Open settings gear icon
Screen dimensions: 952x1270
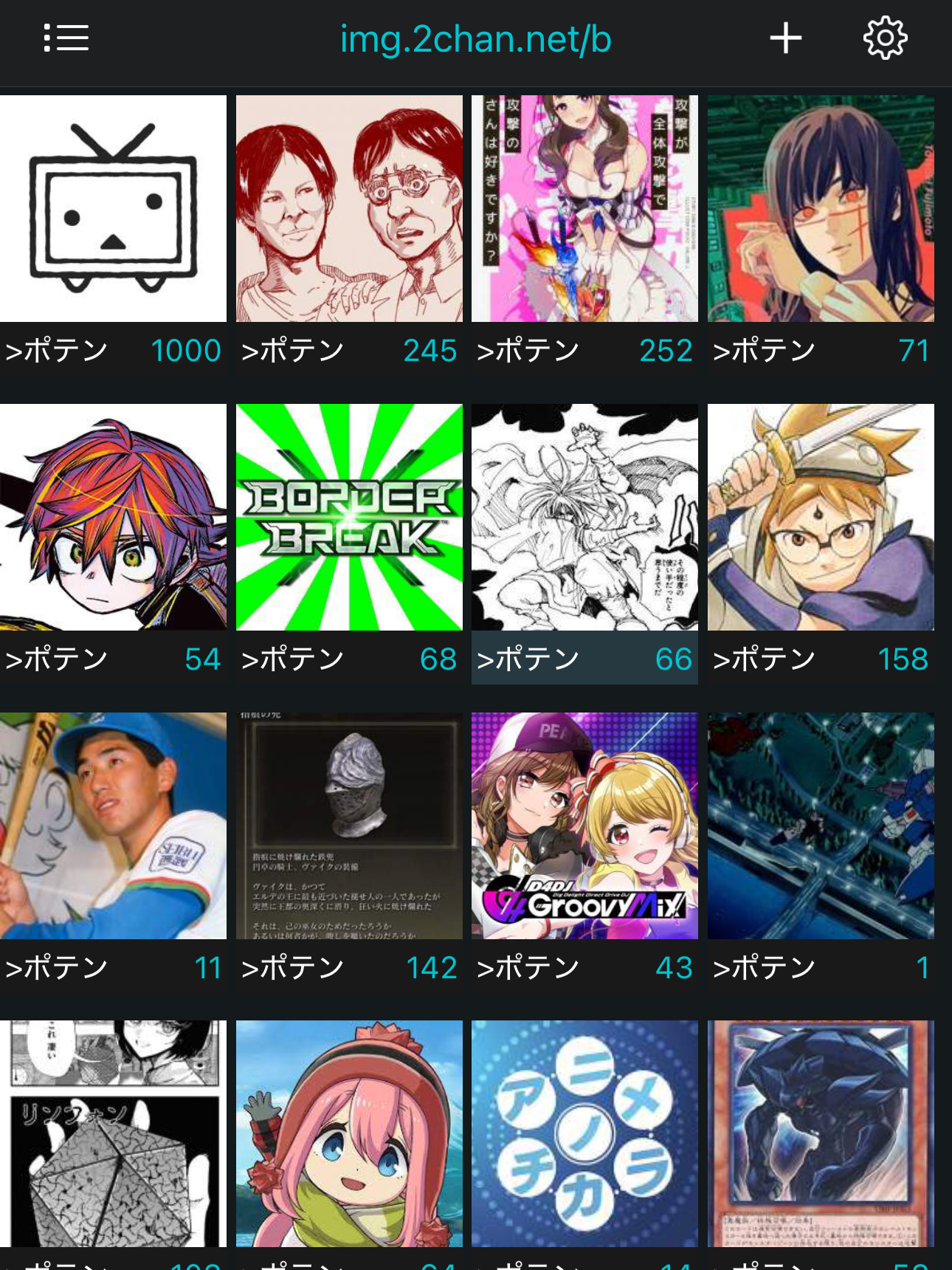click(x=885, y=38)
